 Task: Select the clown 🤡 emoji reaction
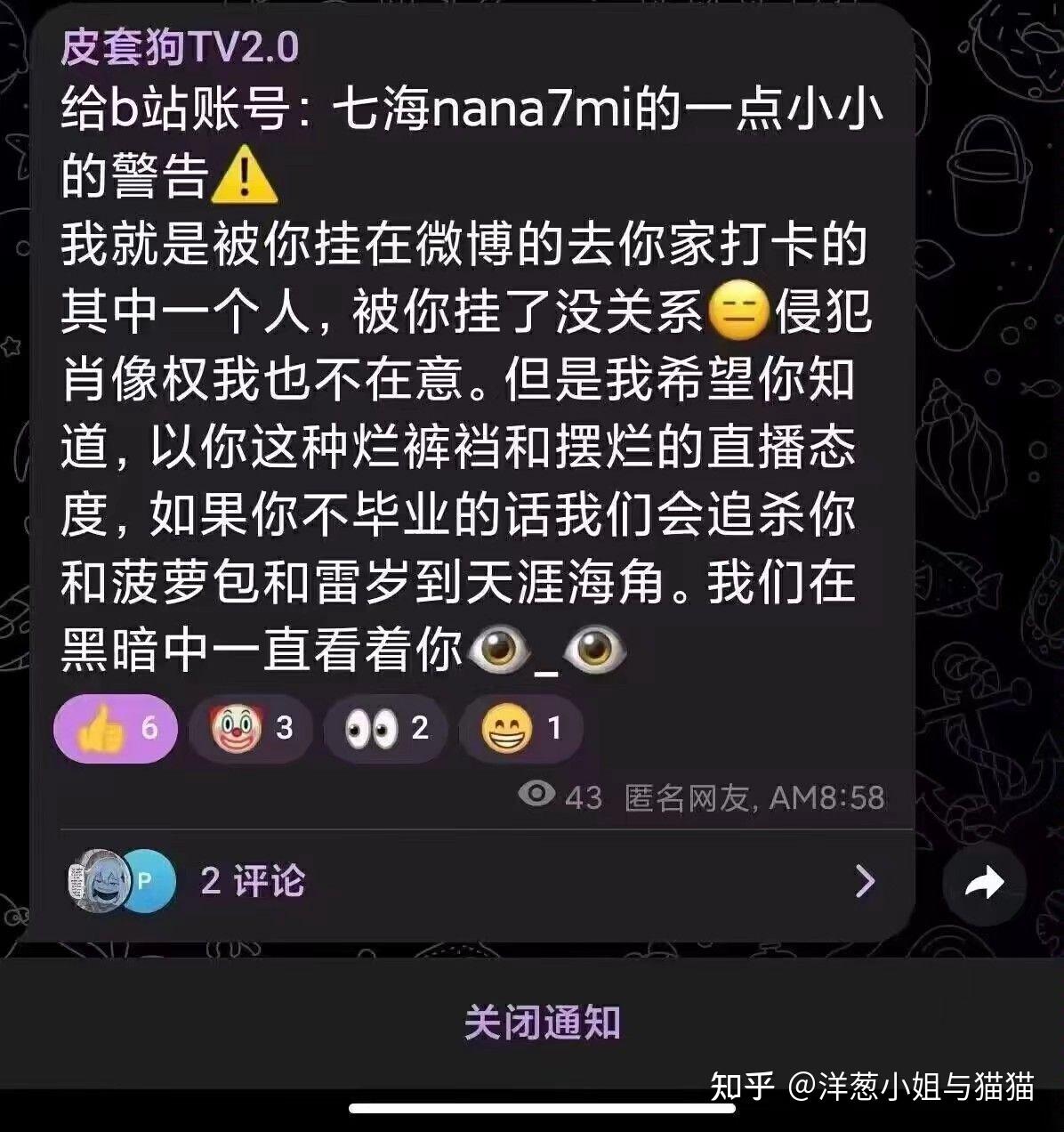coord(250,729)
